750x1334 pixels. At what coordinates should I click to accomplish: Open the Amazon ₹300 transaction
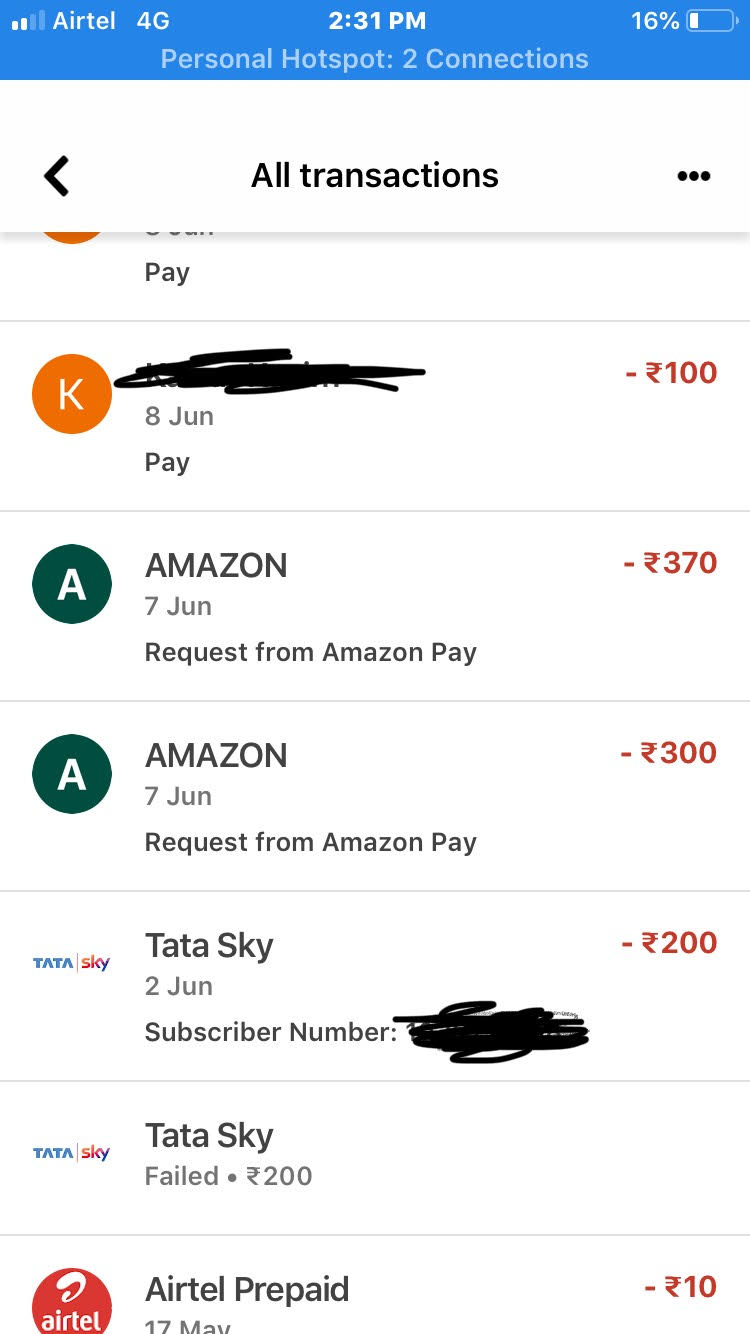point(375,796)
